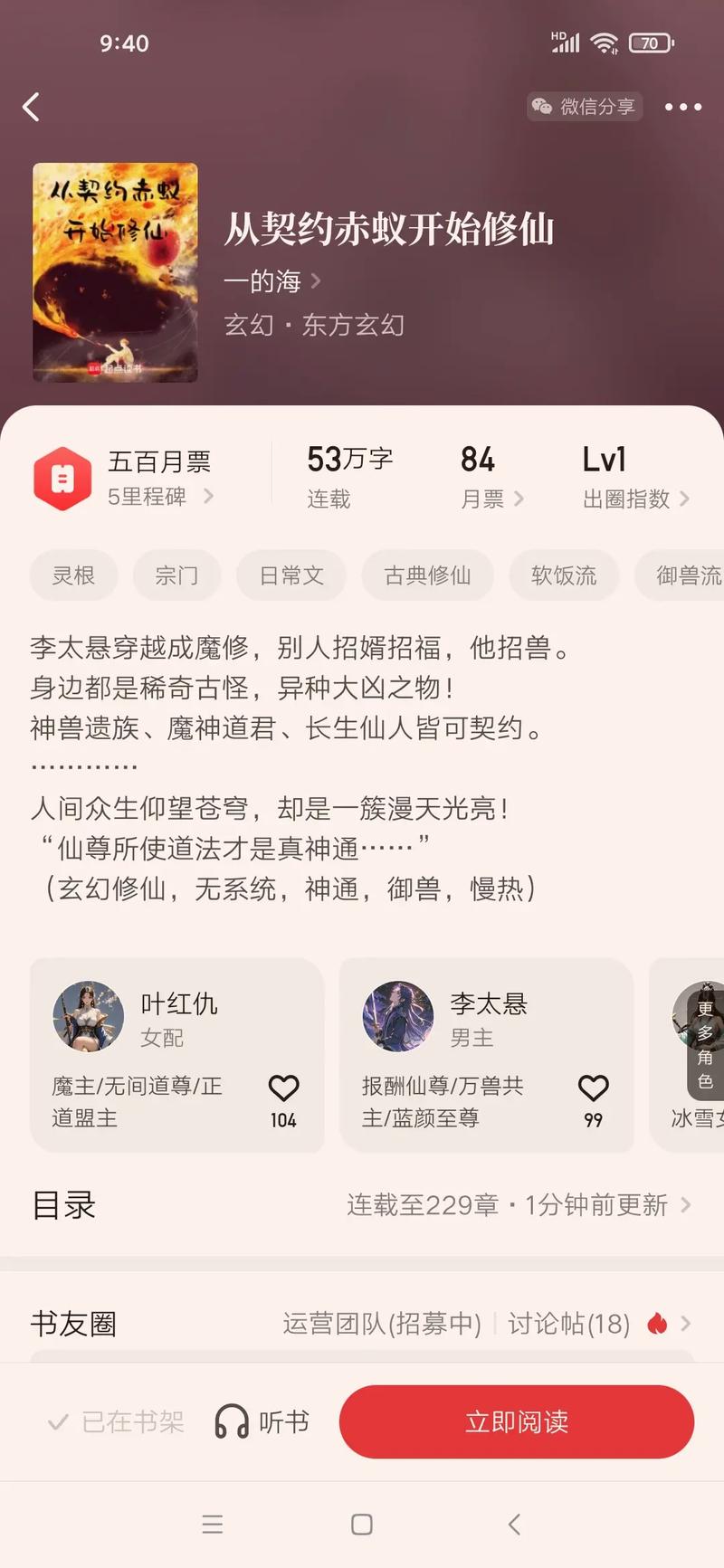Screen dimensions: 724x1568
Task: Tap the menu icon in bottom navigation bar
Action: click(x=213, y=1525)
